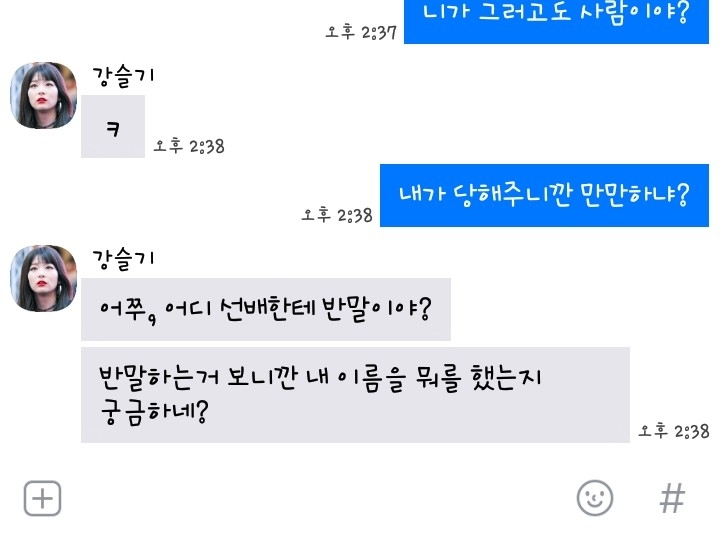Open the plus attachment menu
This screenshot has width=720, height=540.
[42, 497]
